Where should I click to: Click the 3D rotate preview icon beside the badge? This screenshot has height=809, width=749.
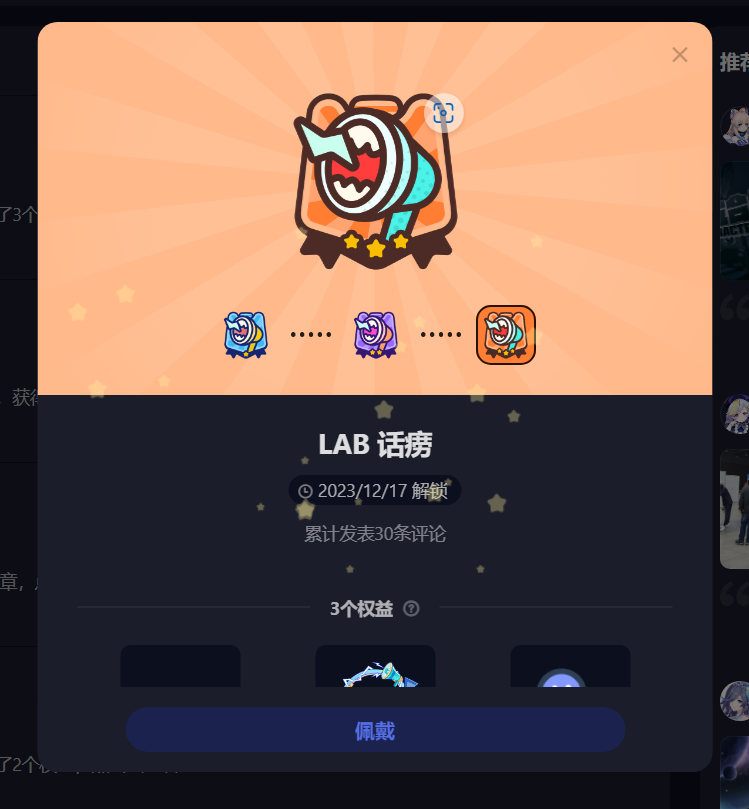point(443,113)
